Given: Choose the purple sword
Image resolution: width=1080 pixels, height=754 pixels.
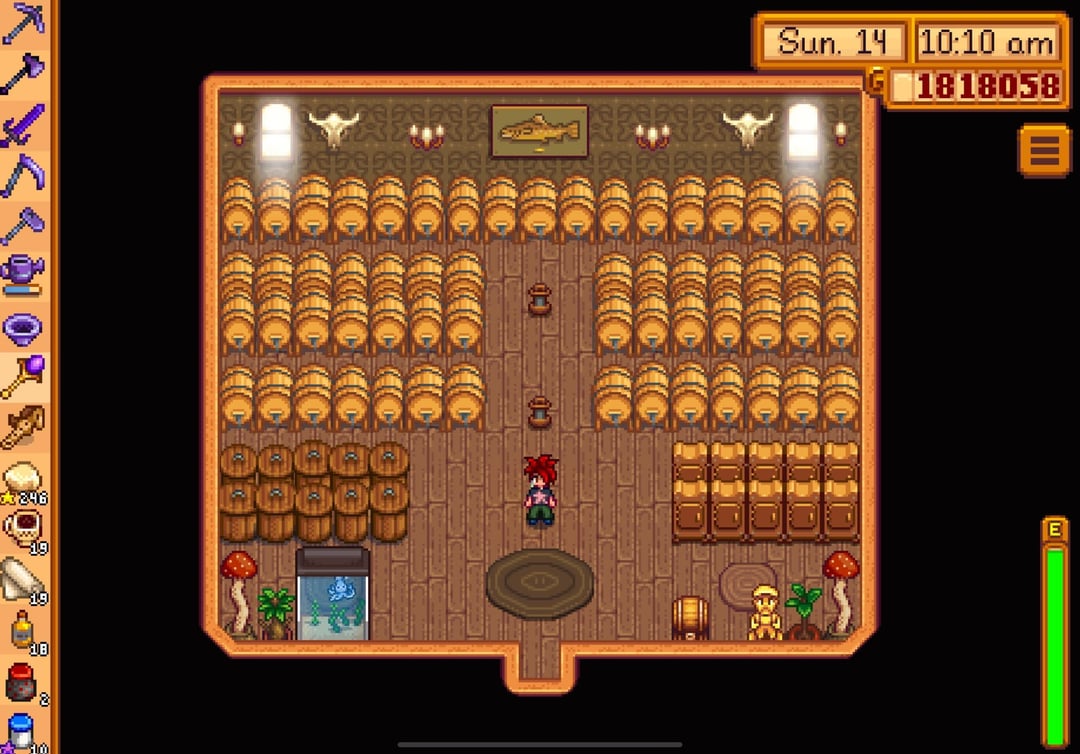Looking at the screenshot, I should tap(23, 126).
